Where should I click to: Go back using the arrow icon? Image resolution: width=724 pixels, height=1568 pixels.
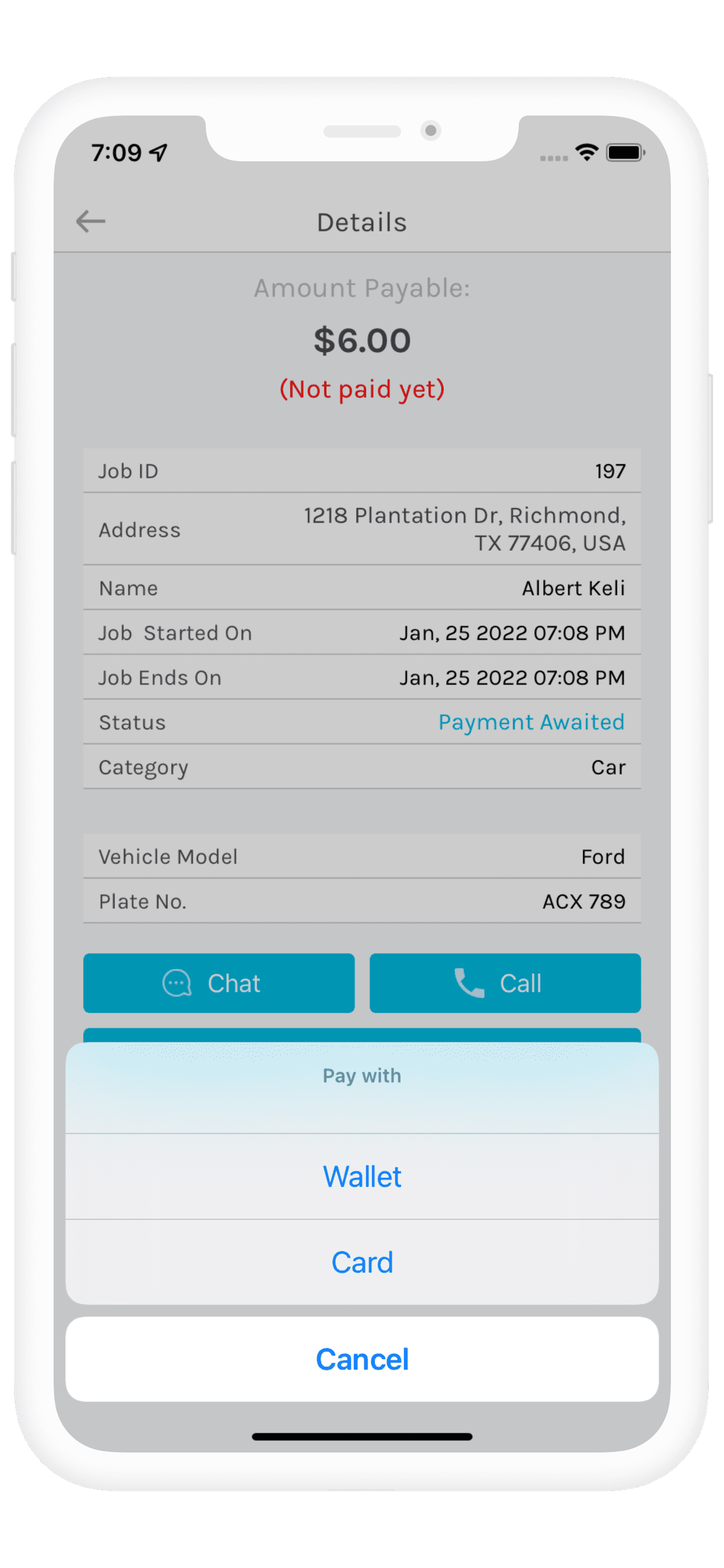(x=91, y=222)
